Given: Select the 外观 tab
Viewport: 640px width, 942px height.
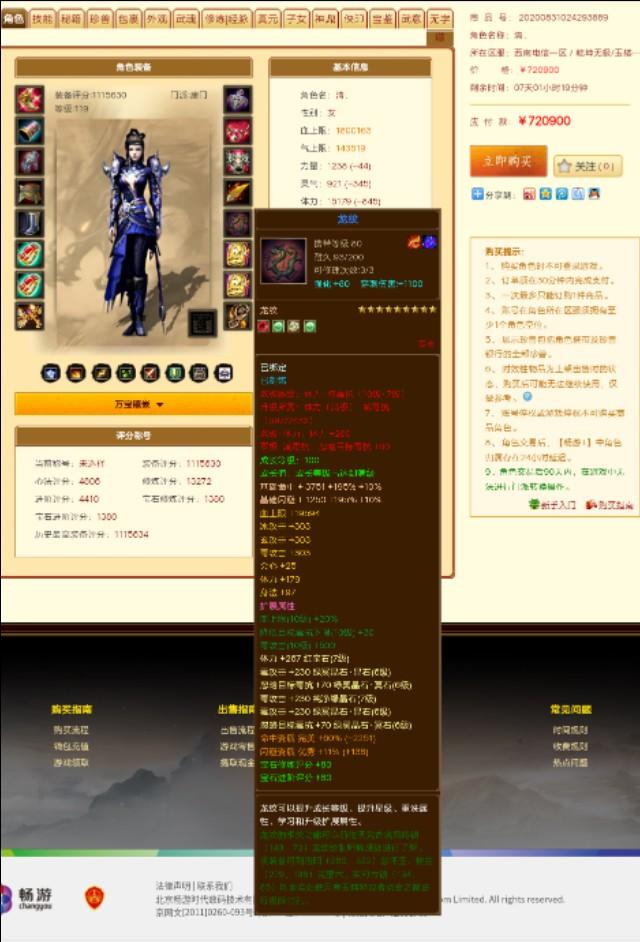Looking at the screenshot, I should click(156, 18).
